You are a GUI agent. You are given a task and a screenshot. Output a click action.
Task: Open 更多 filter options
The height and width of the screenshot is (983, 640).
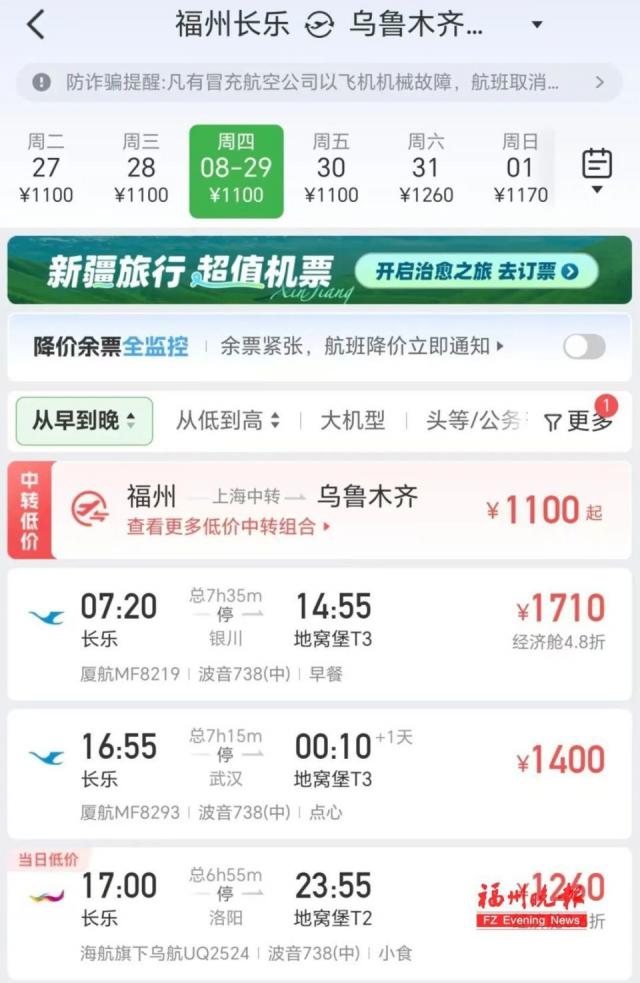580,422
